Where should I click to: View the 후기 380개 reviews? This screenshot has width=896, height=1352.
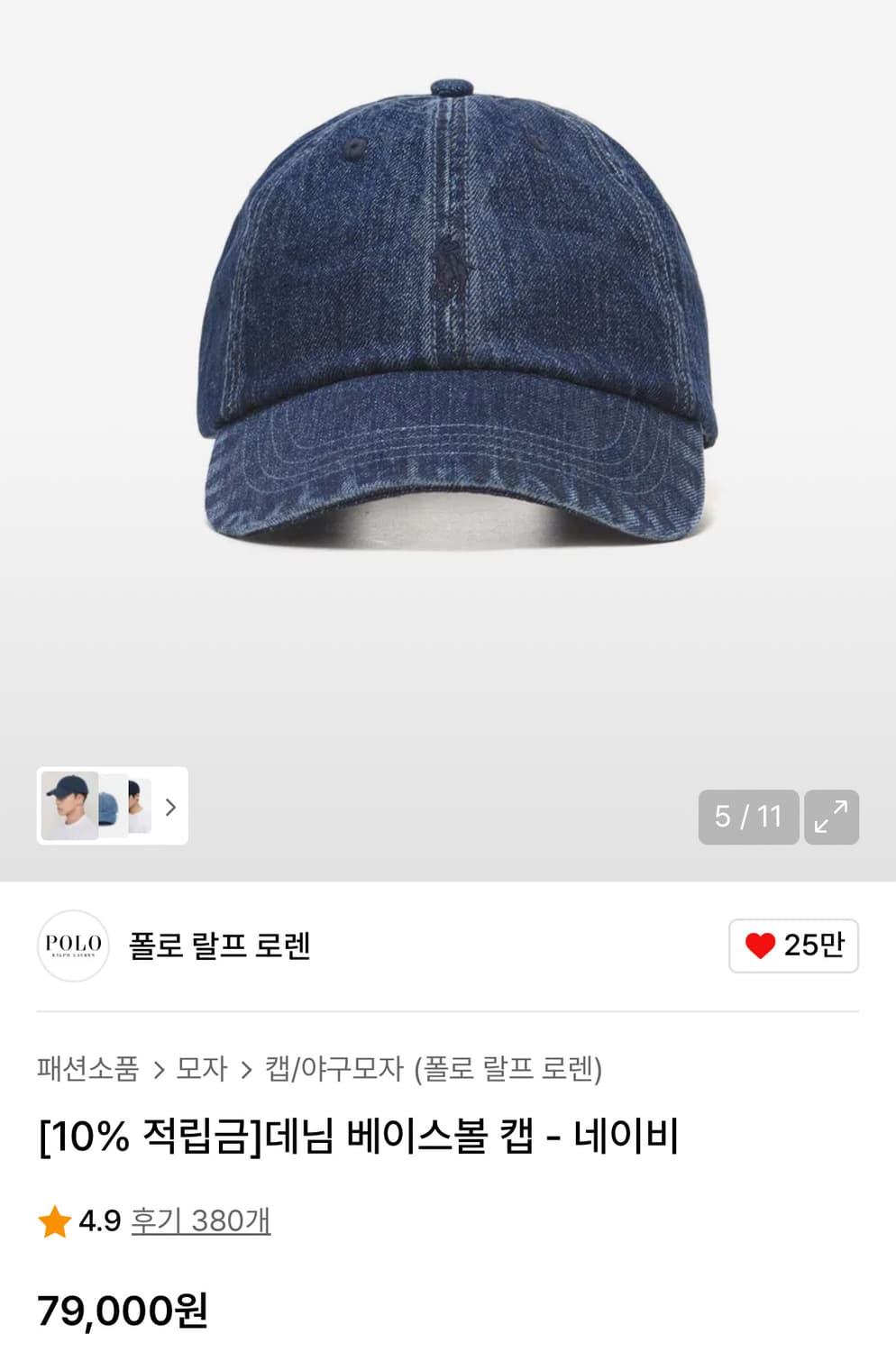(x=200, y=1221)
